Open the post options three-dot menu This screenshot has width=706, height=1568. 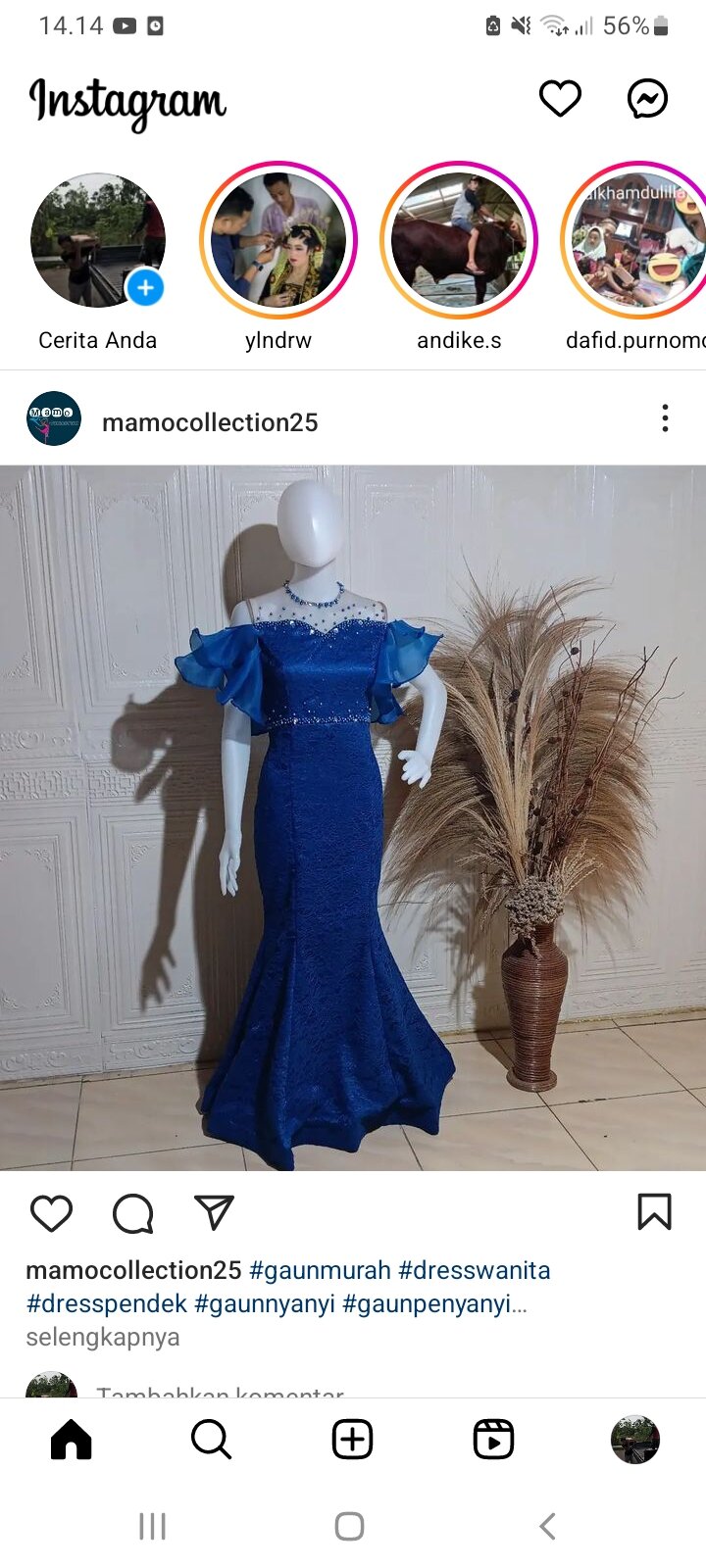pyautogui.click(x=665, y=418)
